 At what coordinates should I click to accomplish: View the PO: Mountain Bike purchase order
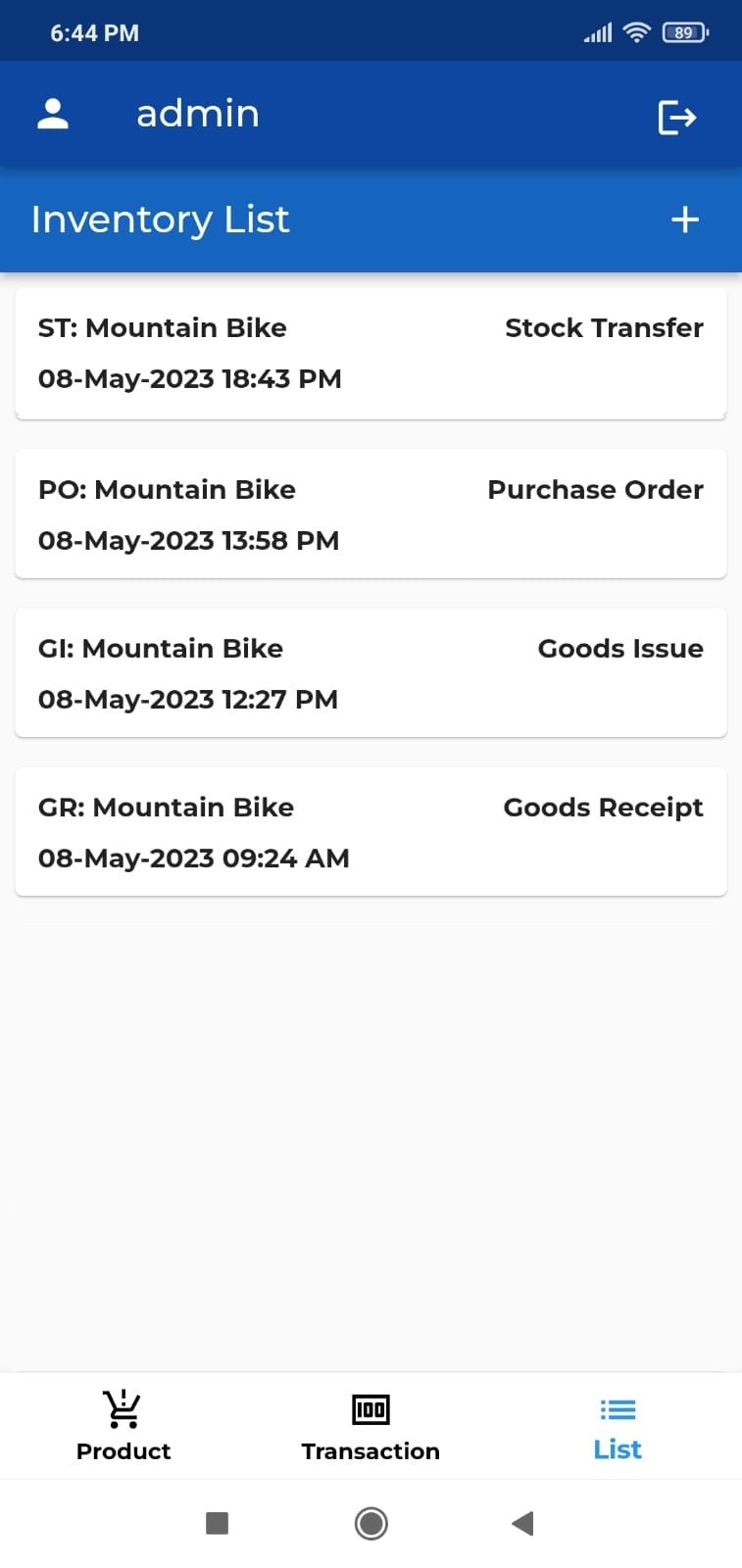coord(371,514)
